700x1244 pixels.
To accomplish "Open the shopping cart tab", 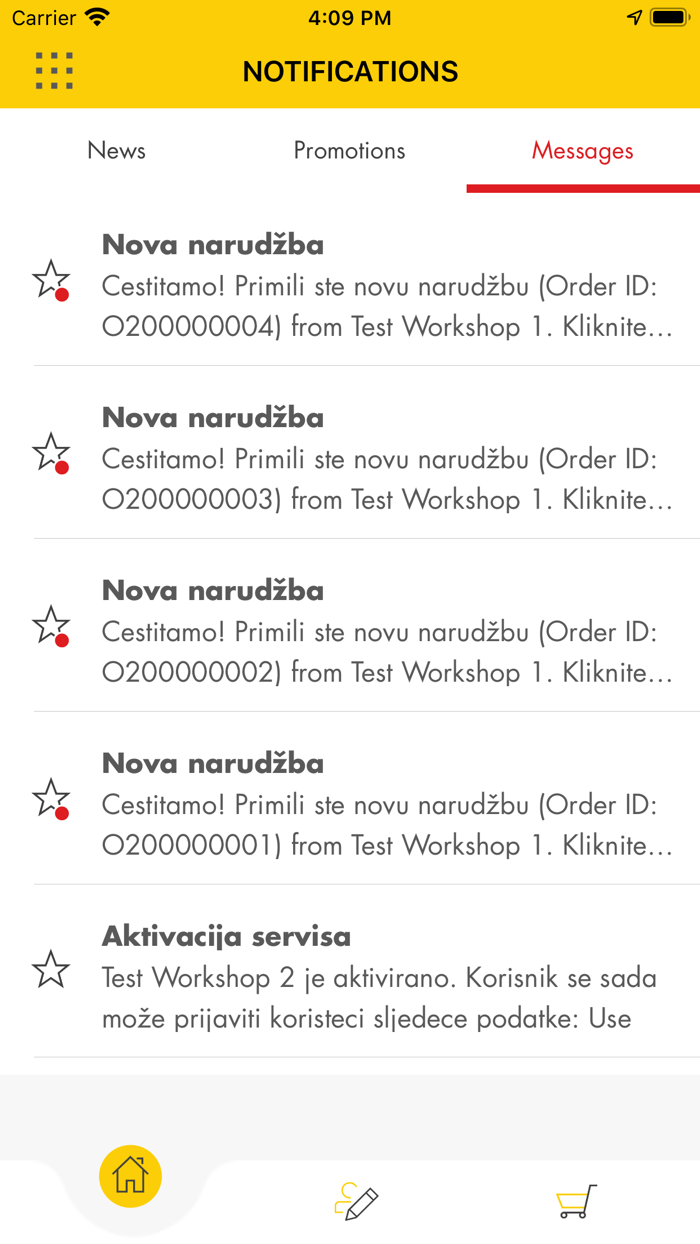I will pos(577,1201).
